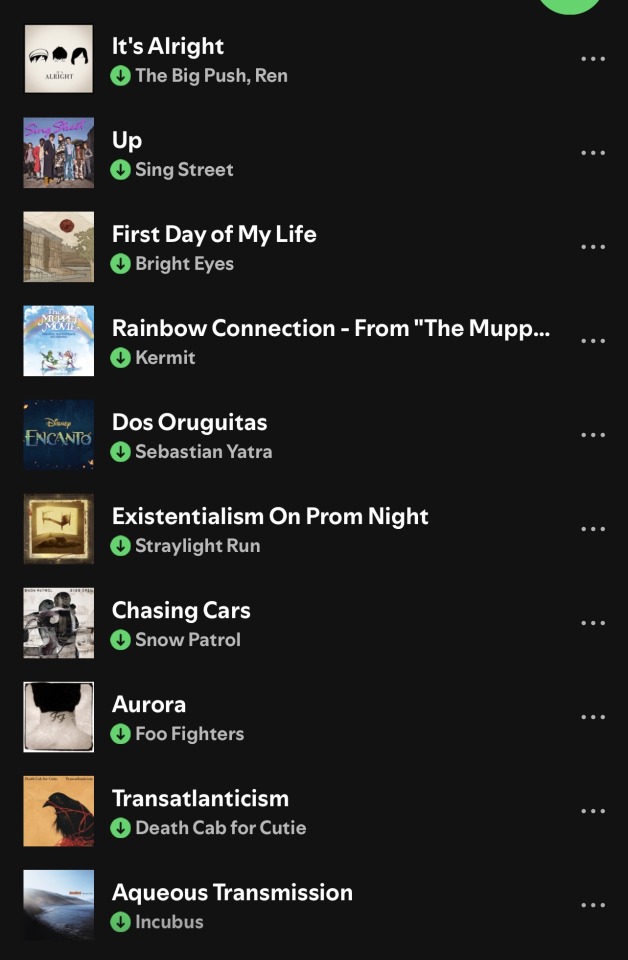Play First Day of My Life
628x960 pixels.
(x=214, y=235)
